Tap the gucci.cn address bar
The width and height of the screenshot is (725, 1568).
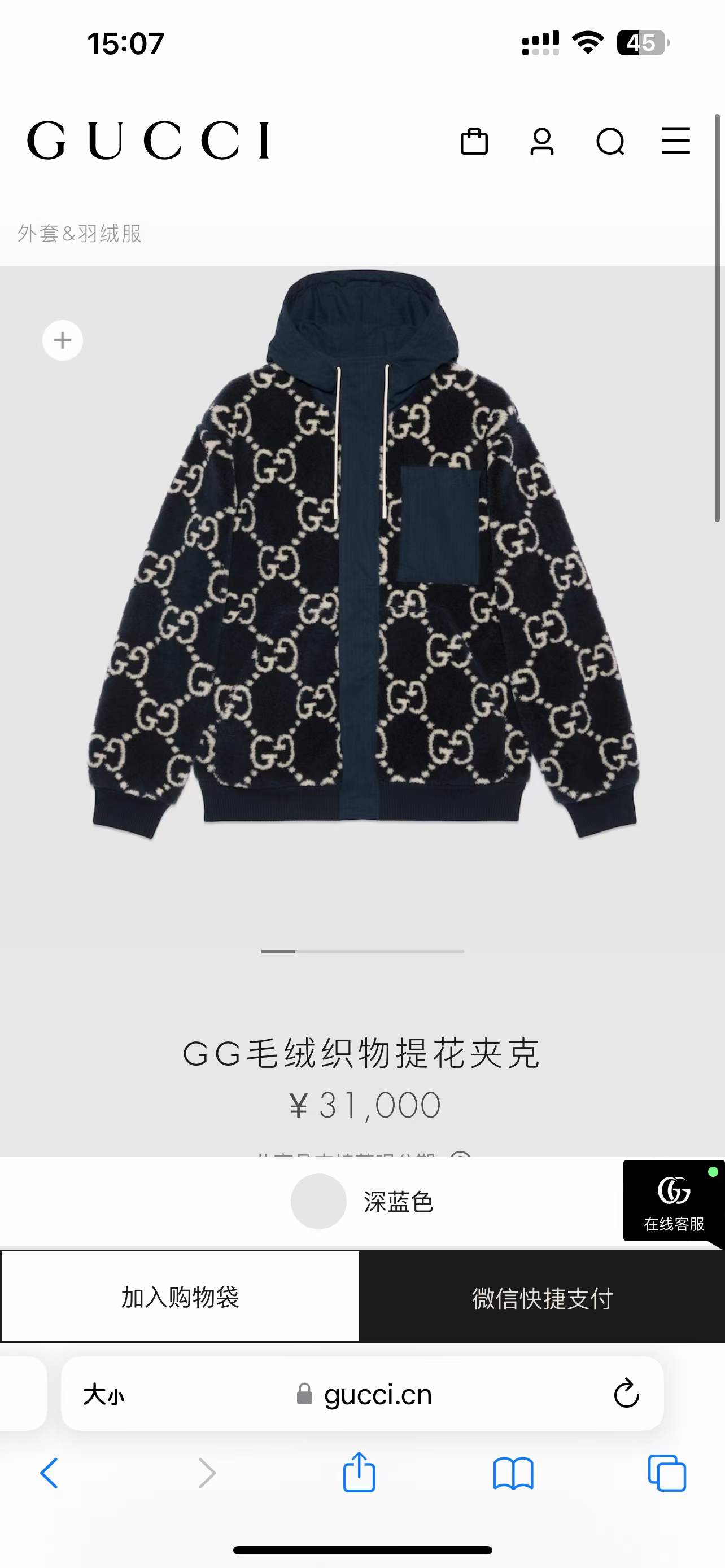(x=364, y=1394)
